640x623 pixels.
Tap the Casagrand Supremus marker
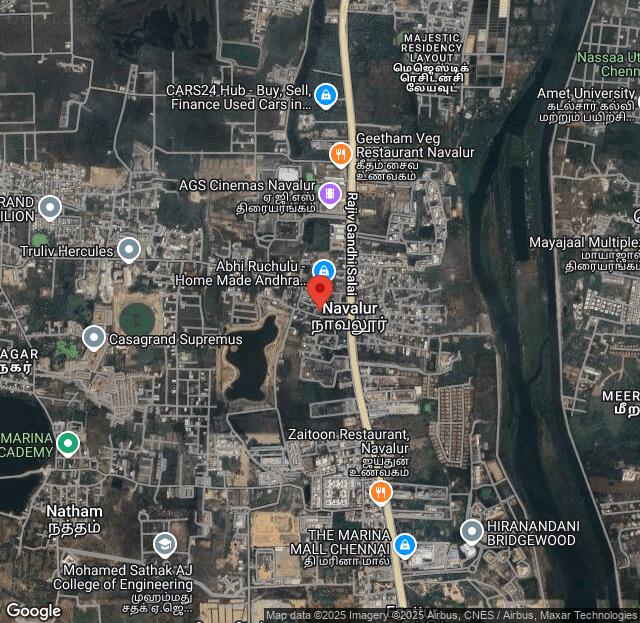coord(94,338)
